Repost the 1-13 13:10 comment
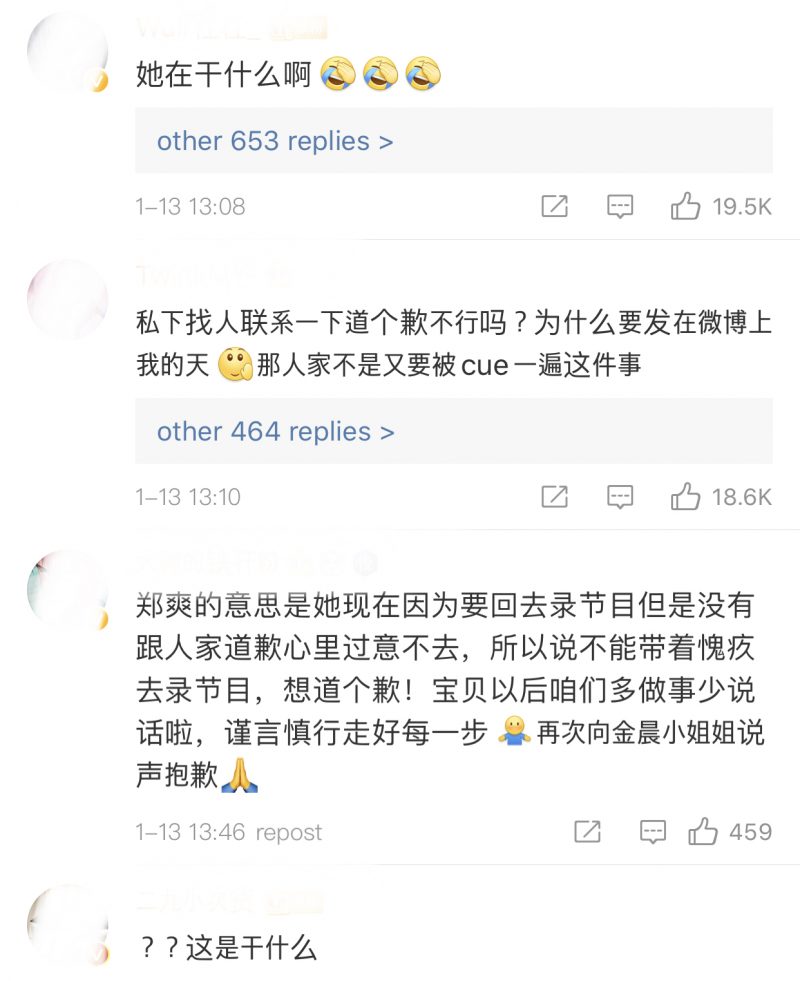The height and width of the screenshot is (981, 800). 554,497
